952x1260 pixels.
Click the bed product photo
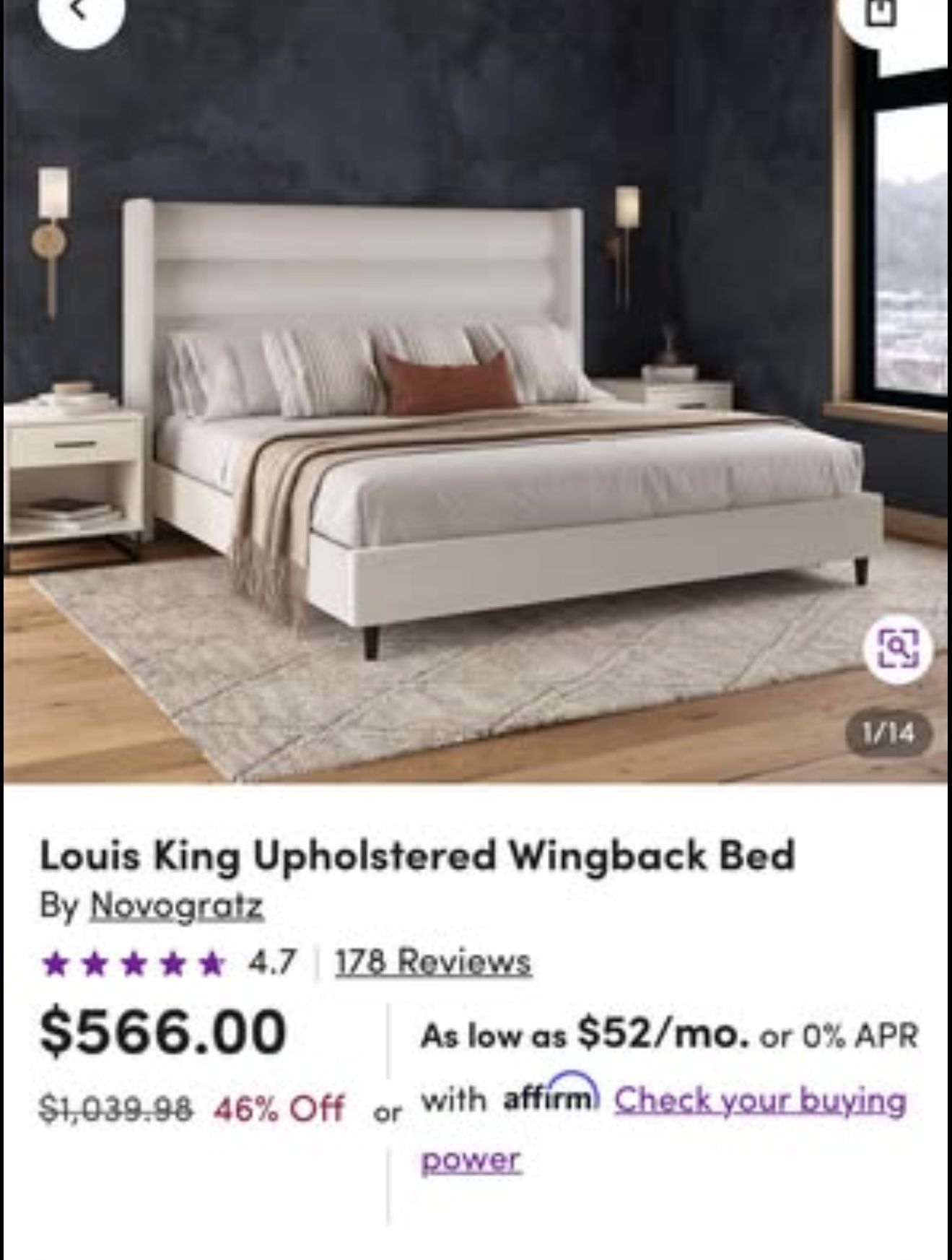coord(476,397)
